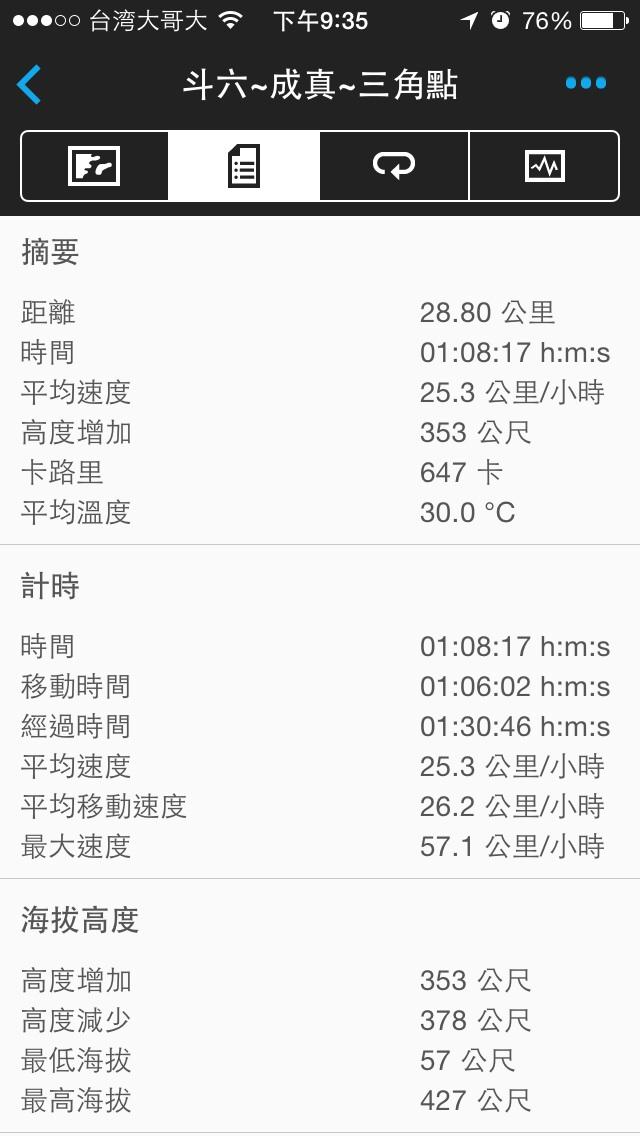Open the three-dot overflow menu
Viewport: 640px width, 1136px height.
pyautogui.click(x=585, y=84)
